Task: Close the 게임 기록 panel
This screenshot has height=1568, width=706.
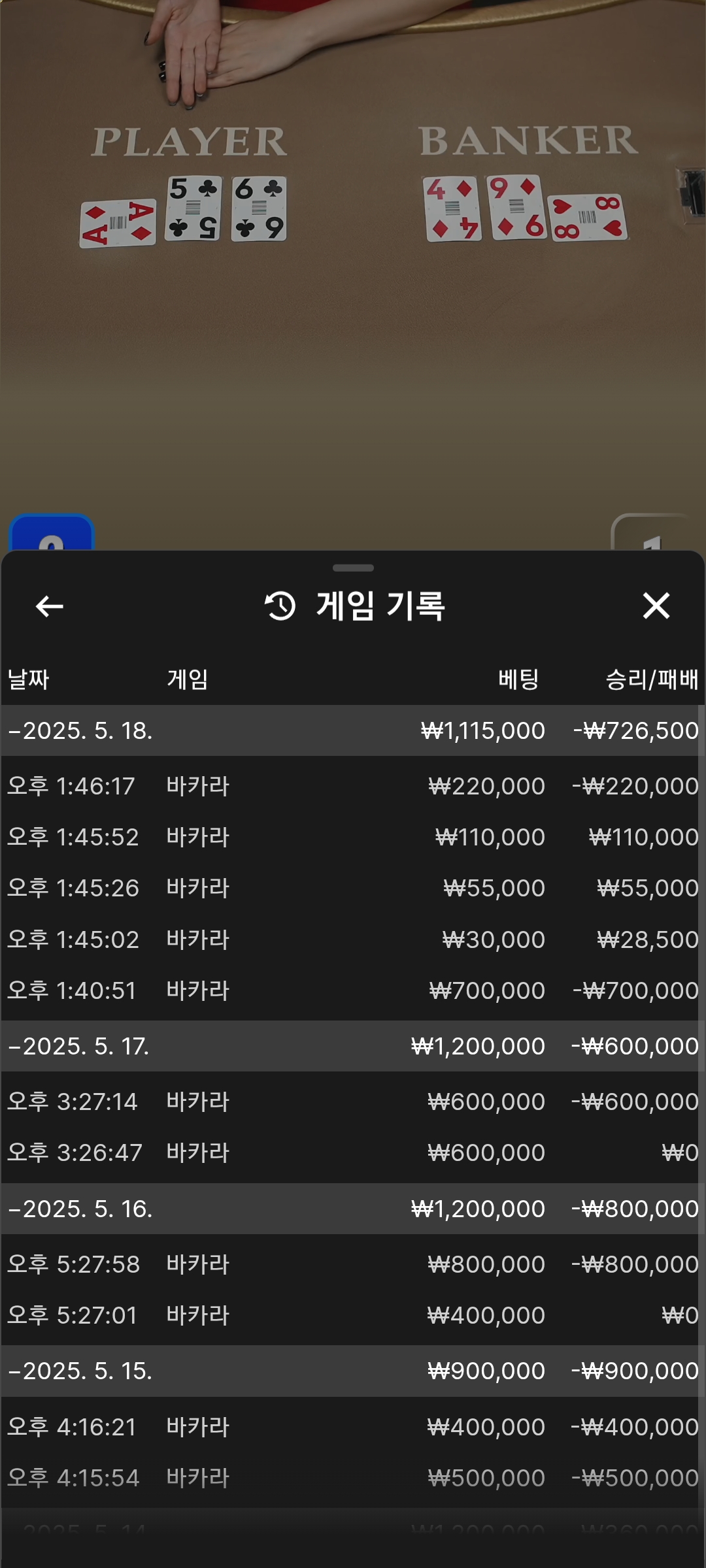Action: pyautogui.click(x=656, y=606)
